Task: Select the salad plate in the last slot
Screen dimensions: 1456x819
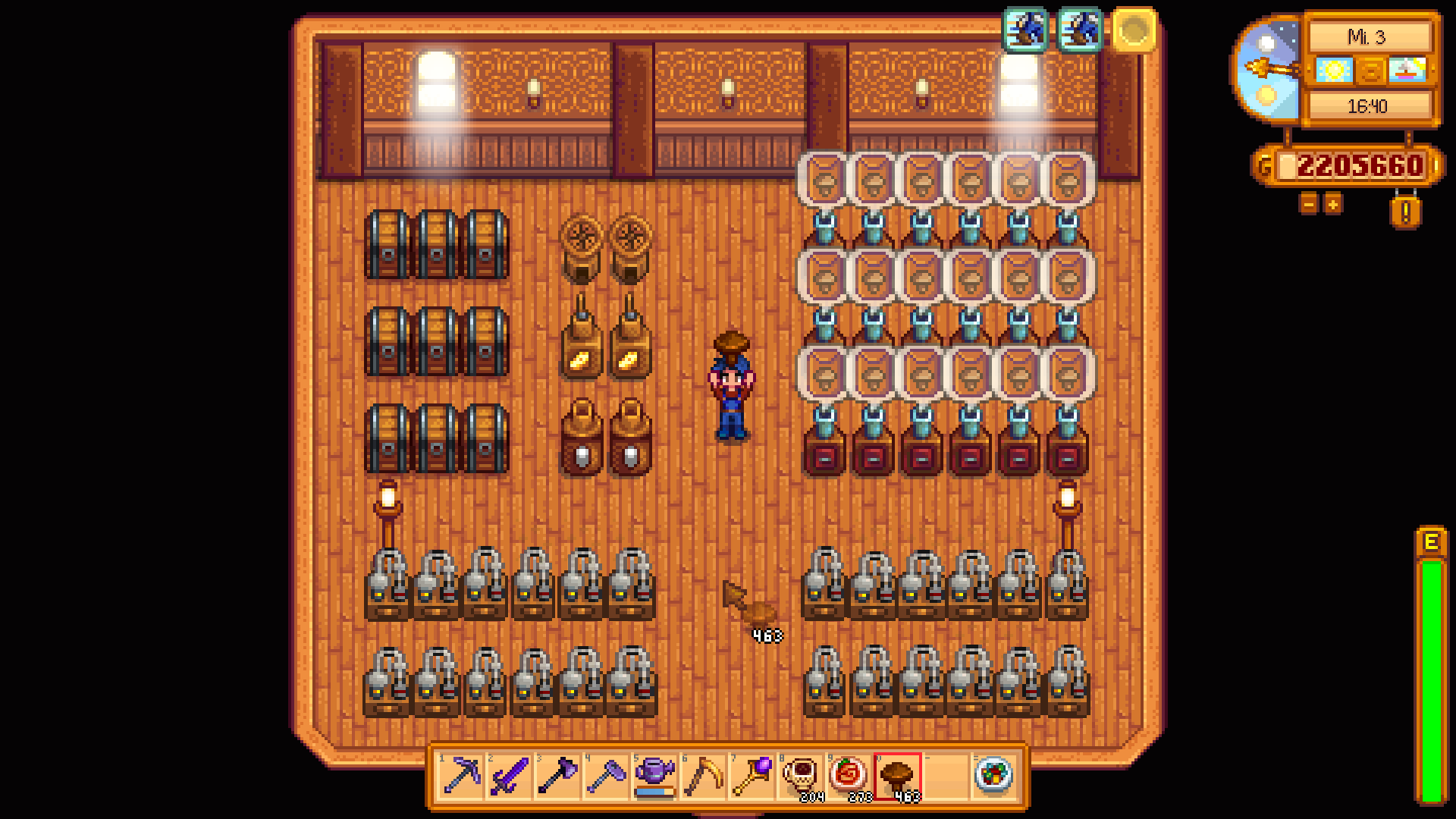Action: pos(993,777)
